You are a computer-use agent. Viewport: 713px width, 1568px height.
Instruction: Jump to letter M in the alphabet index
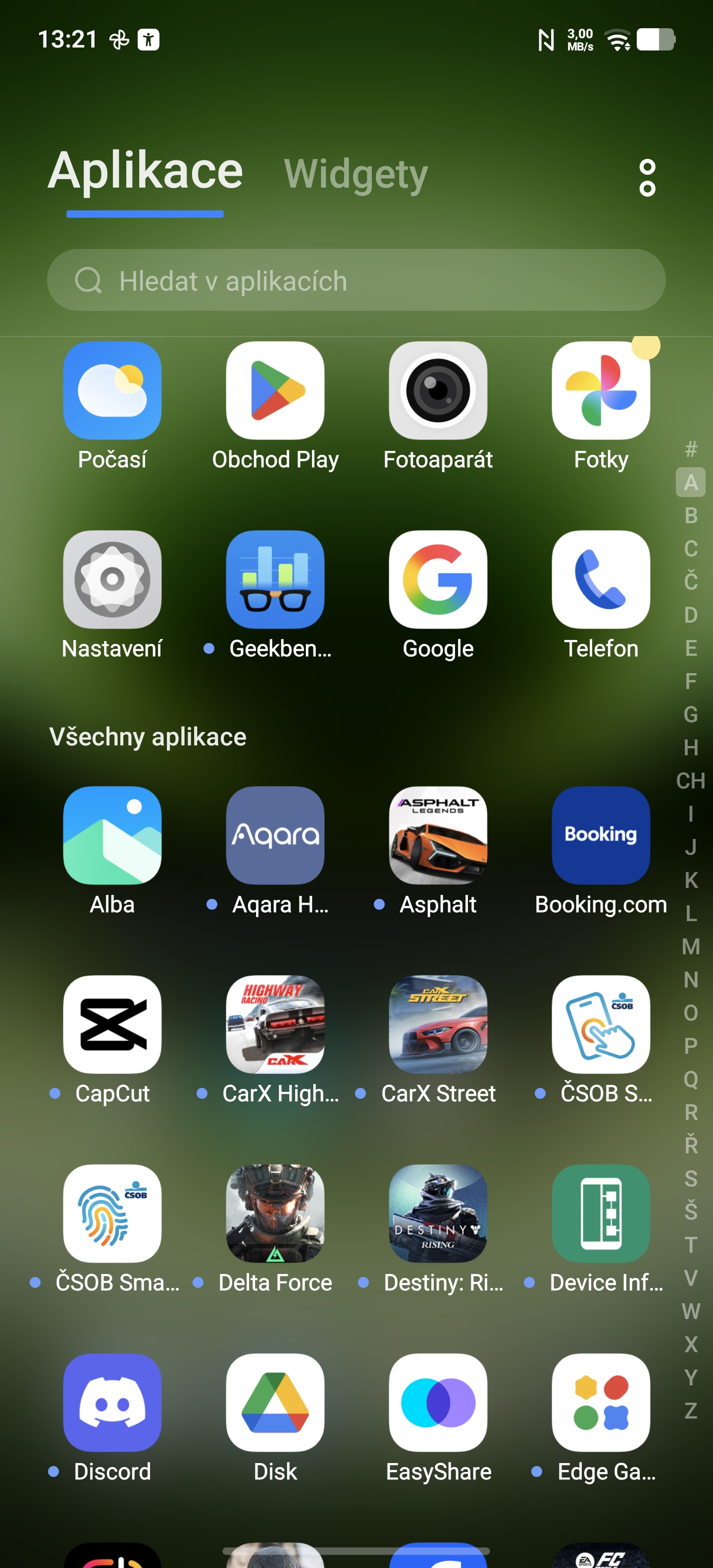691,946
